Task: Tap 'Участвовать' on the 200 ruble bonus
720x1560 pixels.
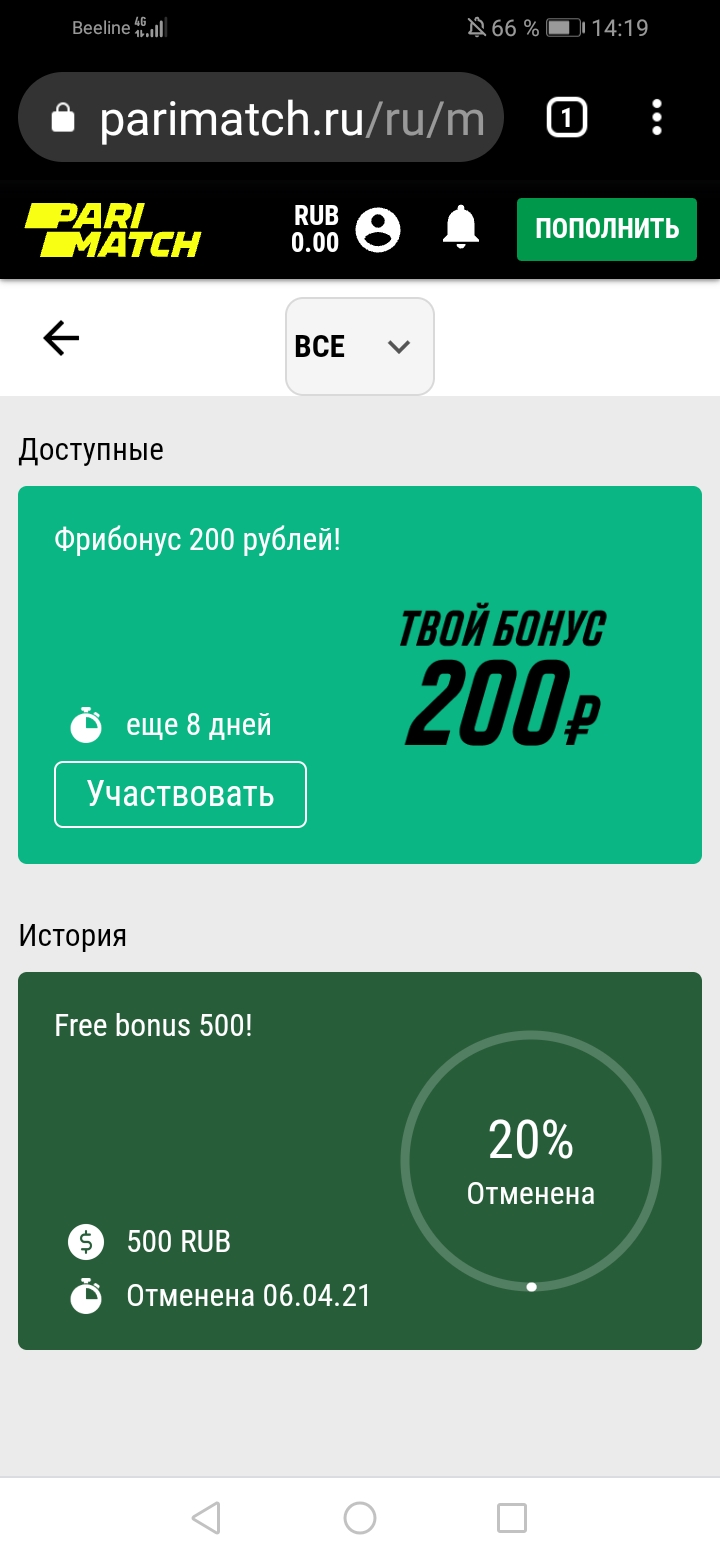Action: pos(180,794)
